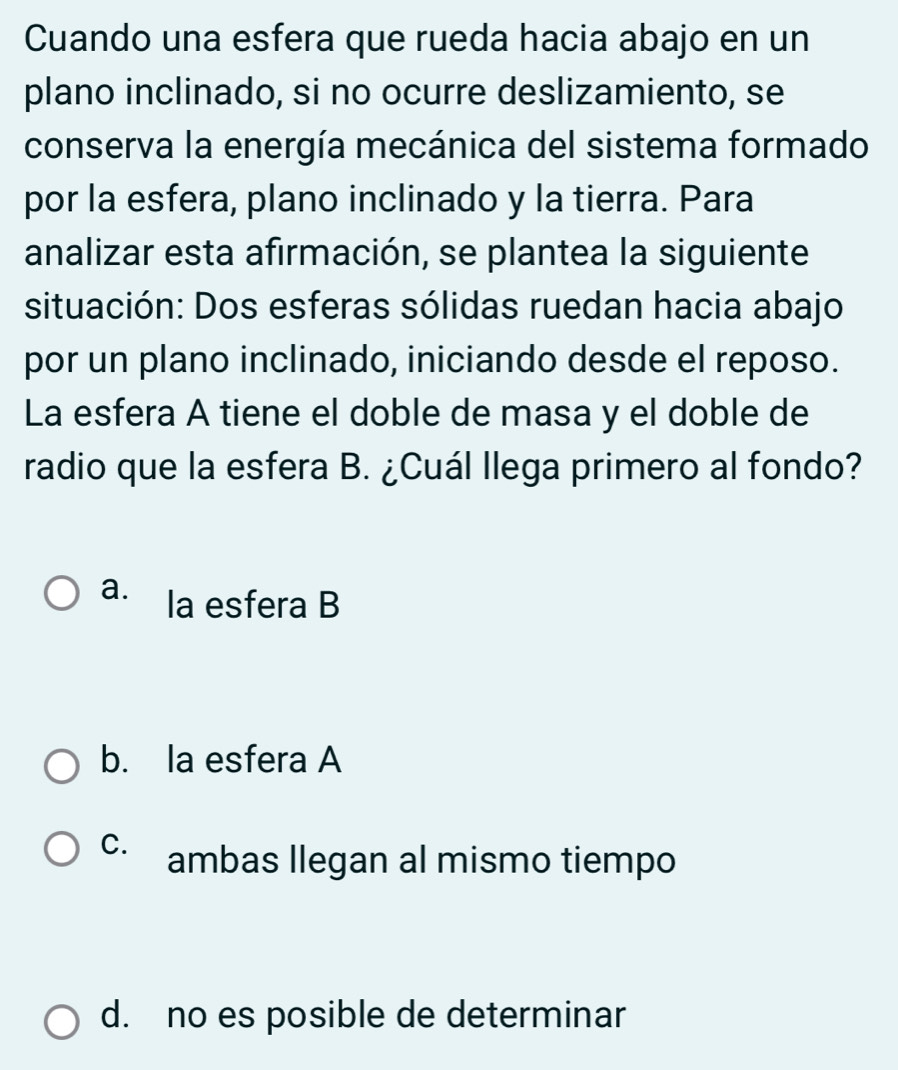Click the text label 'la esfera B'
This screenshot has width=898, height=1070.
(x=253, y=606)
